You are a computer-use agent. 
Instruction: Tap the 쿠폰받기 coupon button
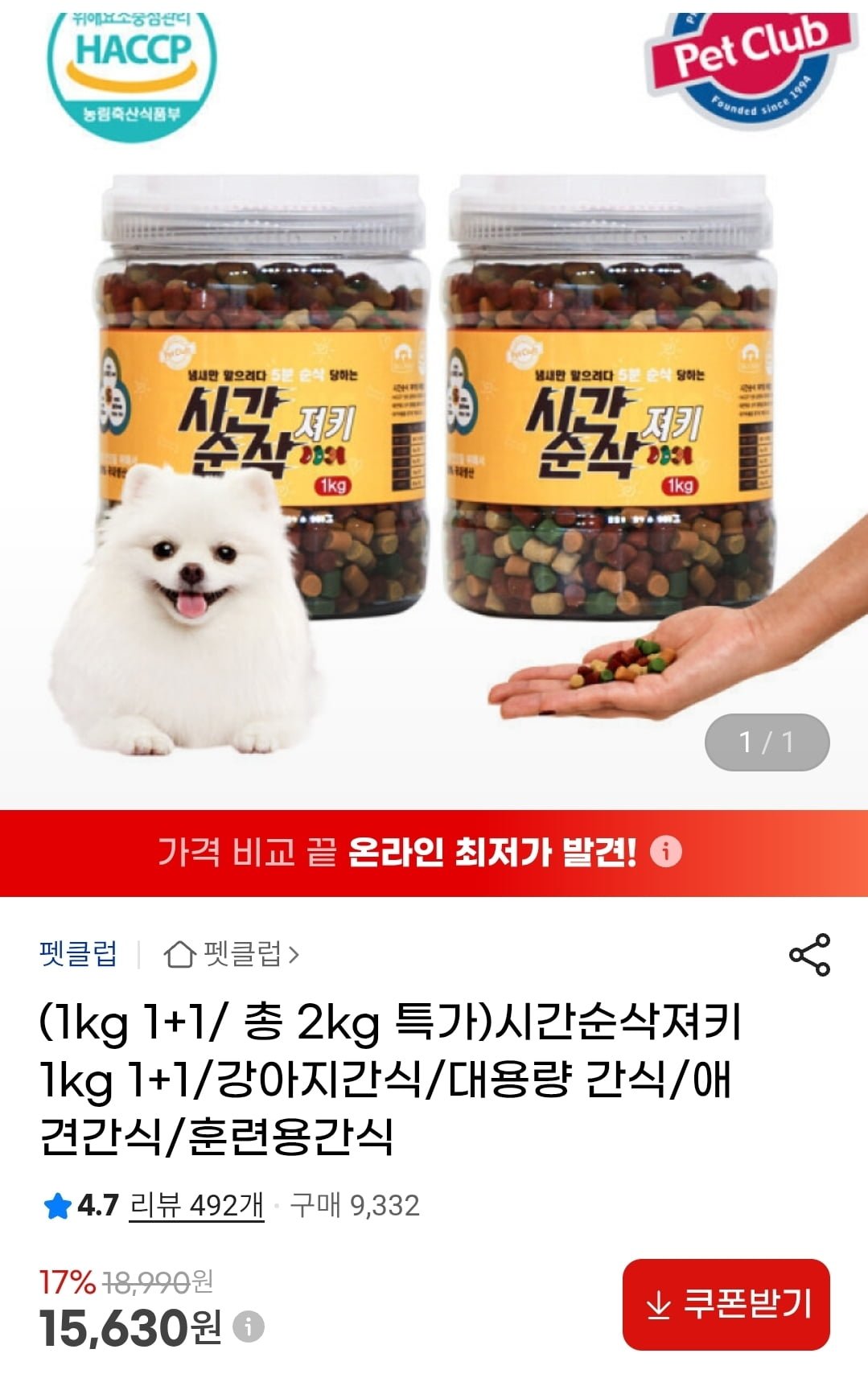[726, 1304]
